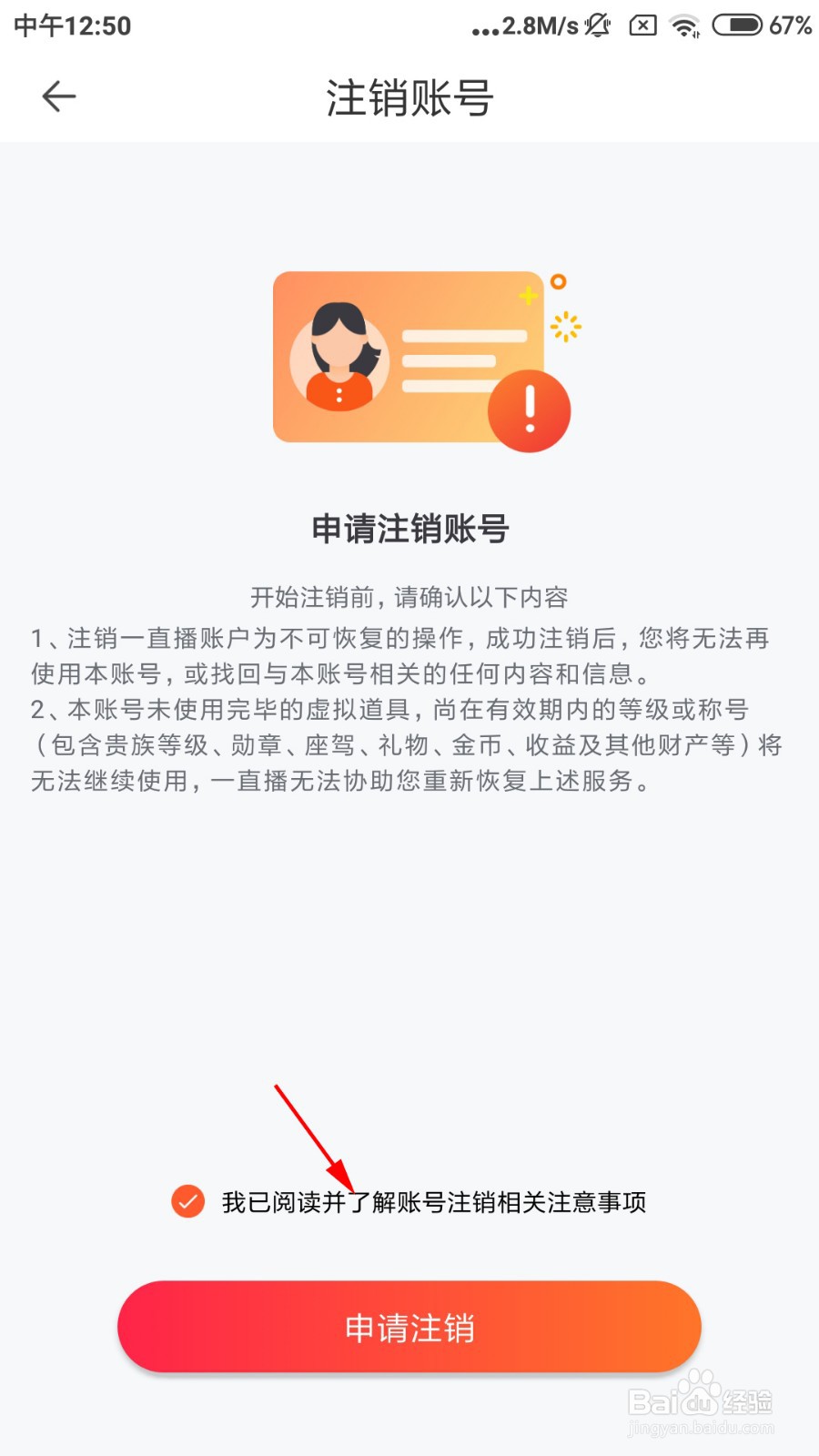819x1456 pixels.
Task: Tap the back arrow to exit 注销账号
Action: (x=58, y=96)
